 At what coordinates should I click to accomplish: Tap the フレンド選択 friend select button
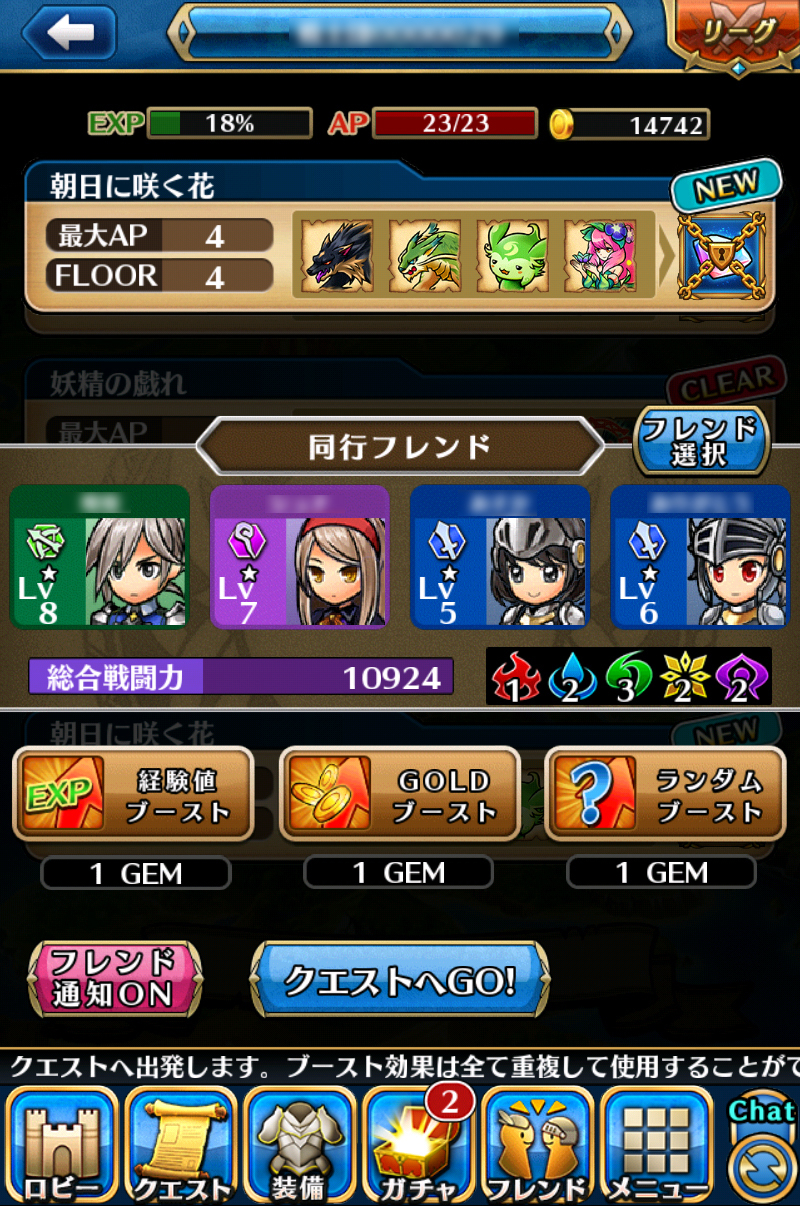(x=701, y=441)
